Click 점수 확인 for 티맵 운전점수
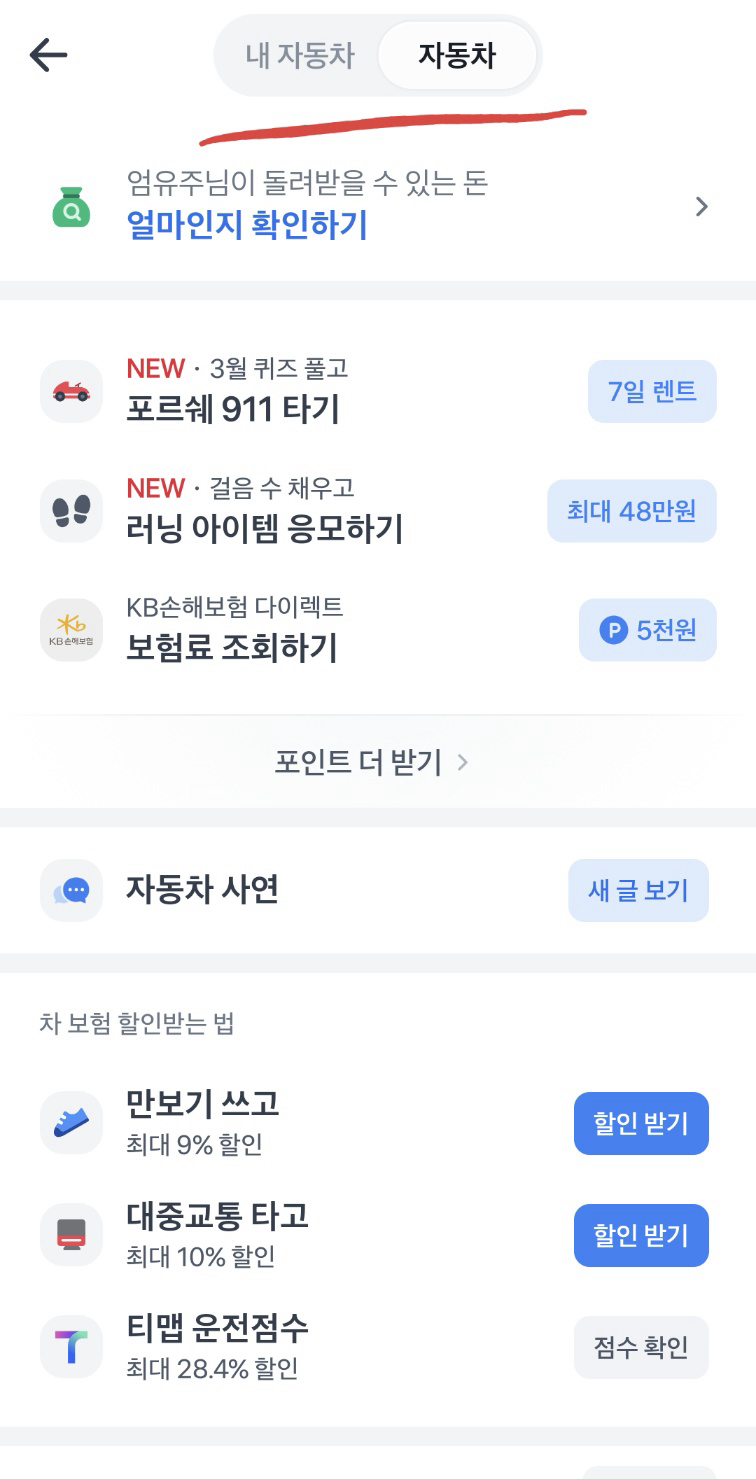Image resolution: width=756 pixels, height=1479 pixels. pos(641,1347)
